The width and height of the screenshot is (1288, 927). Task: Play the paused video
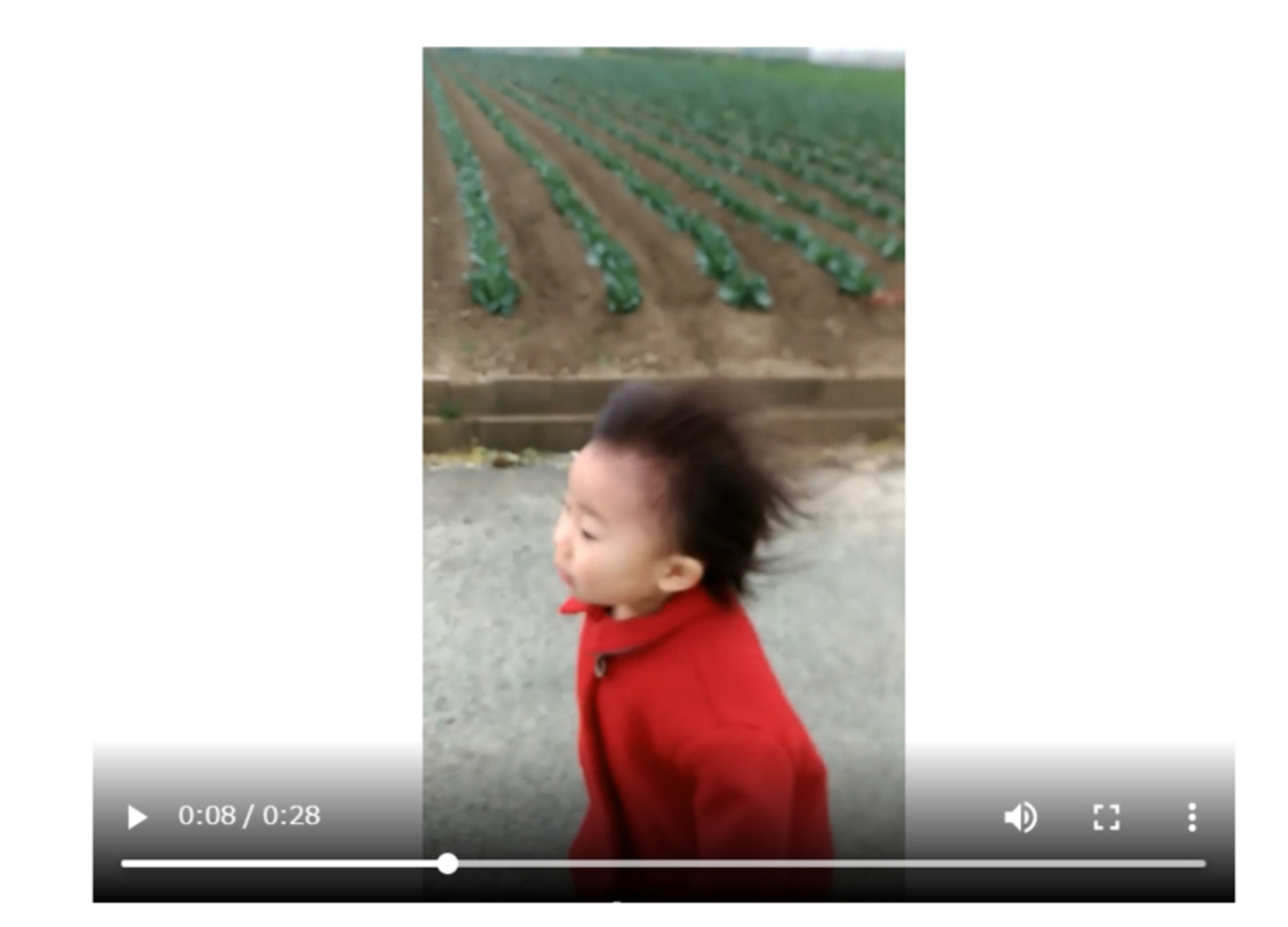[137, 817]
